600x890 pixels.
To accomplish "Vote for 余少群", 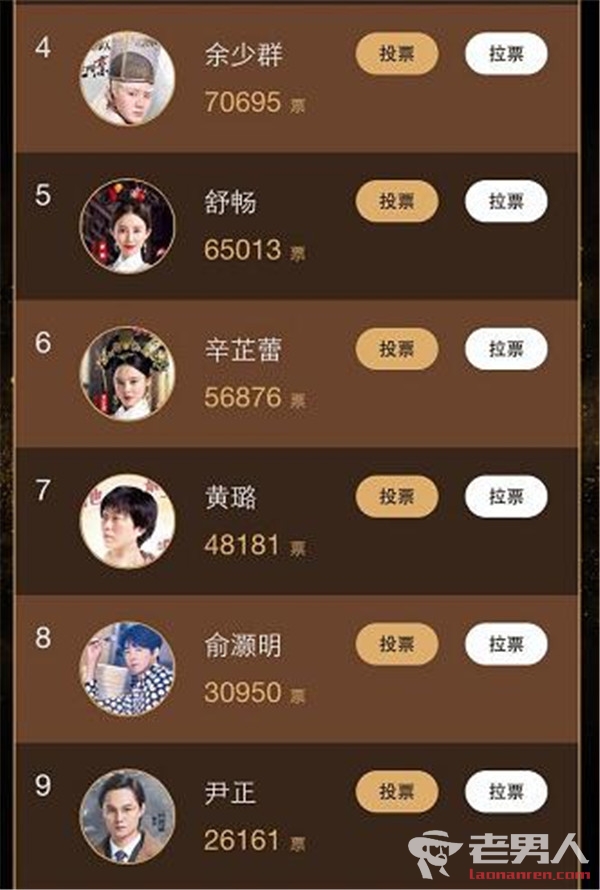I will (x=396, y=54).
